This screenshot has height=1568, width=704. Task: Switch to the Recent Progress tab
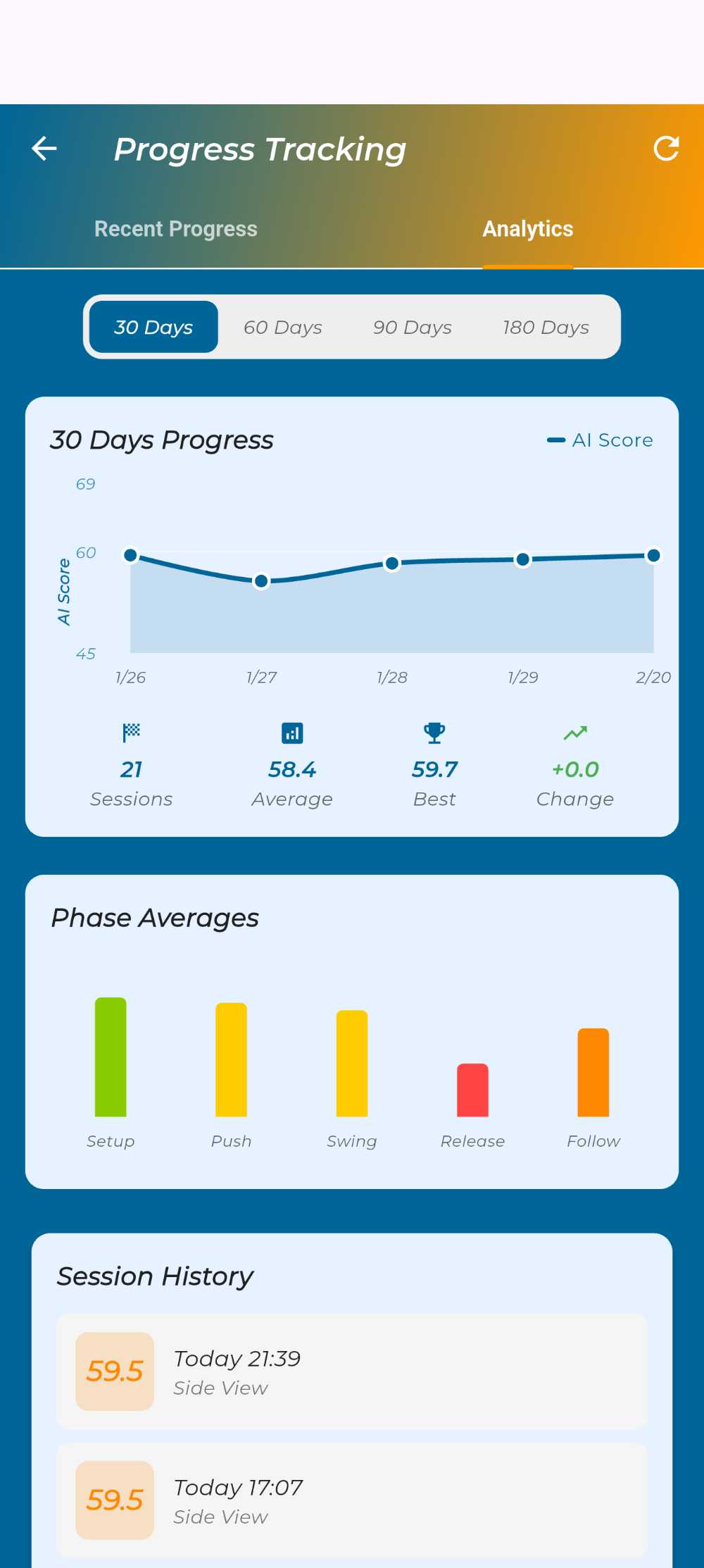pos(175,228)
